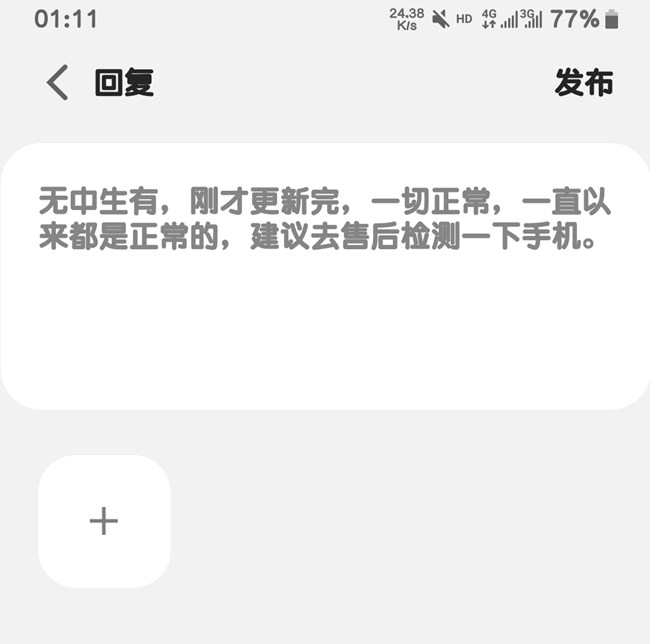
Task: Go back from the 回复 screen
Action: click(58, 83)
